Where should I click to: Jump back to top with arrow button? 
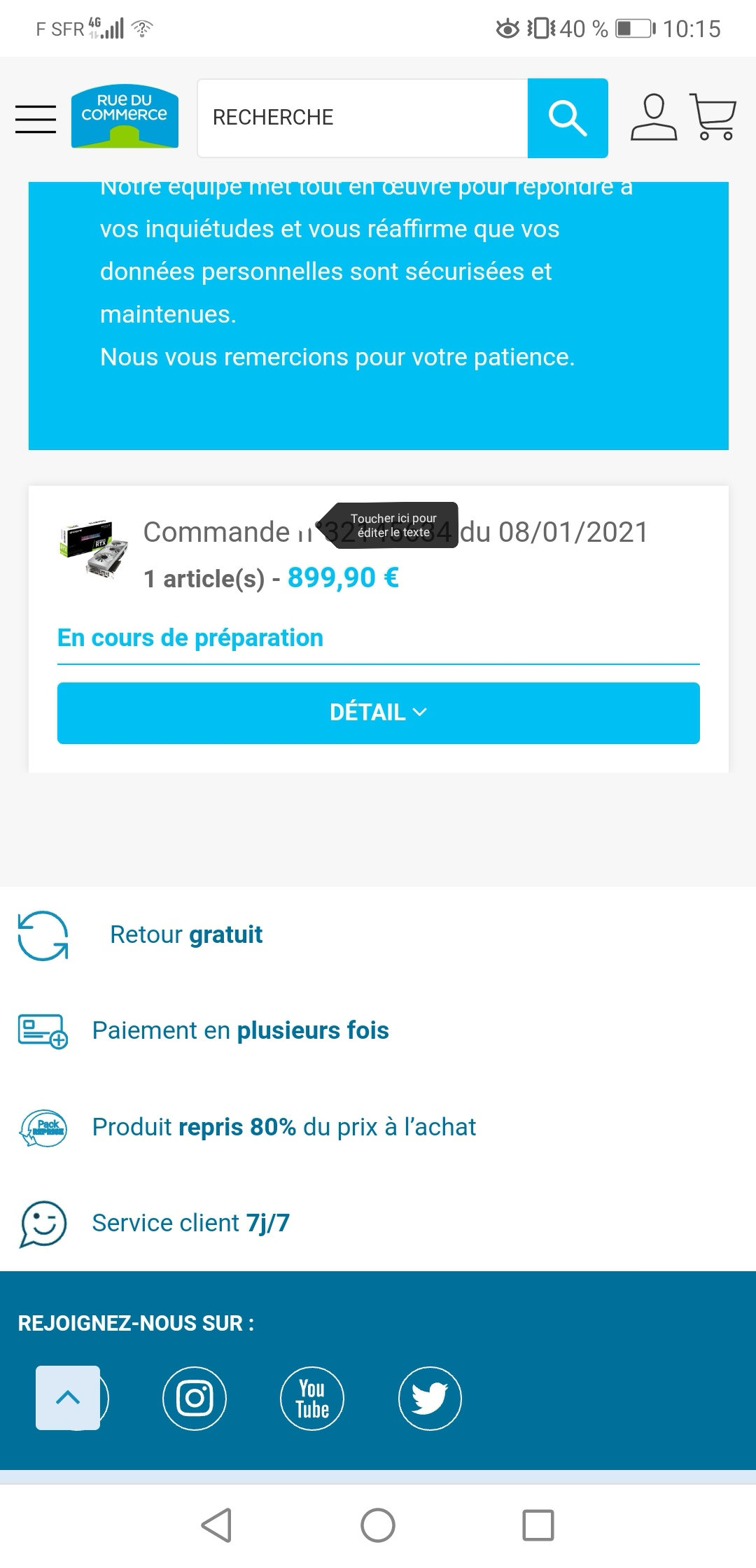(68, 1397)
